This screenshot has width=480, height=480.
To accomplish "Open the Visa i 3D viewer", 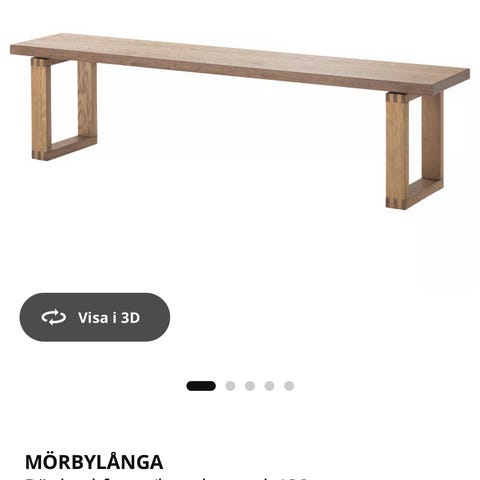I will [x=95, y=317].
